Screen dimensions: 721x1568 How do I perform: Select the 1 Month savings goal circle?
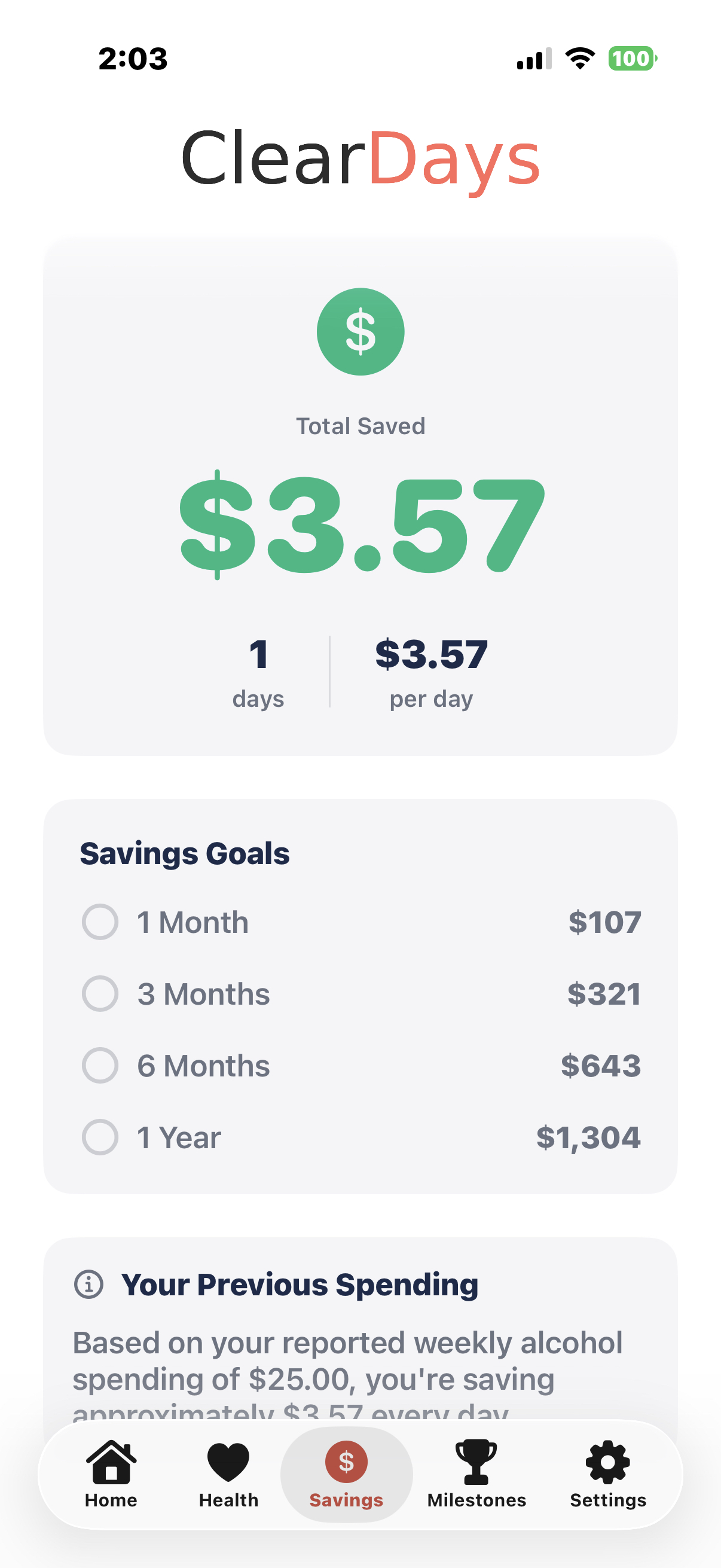click(x=99, y=922)
